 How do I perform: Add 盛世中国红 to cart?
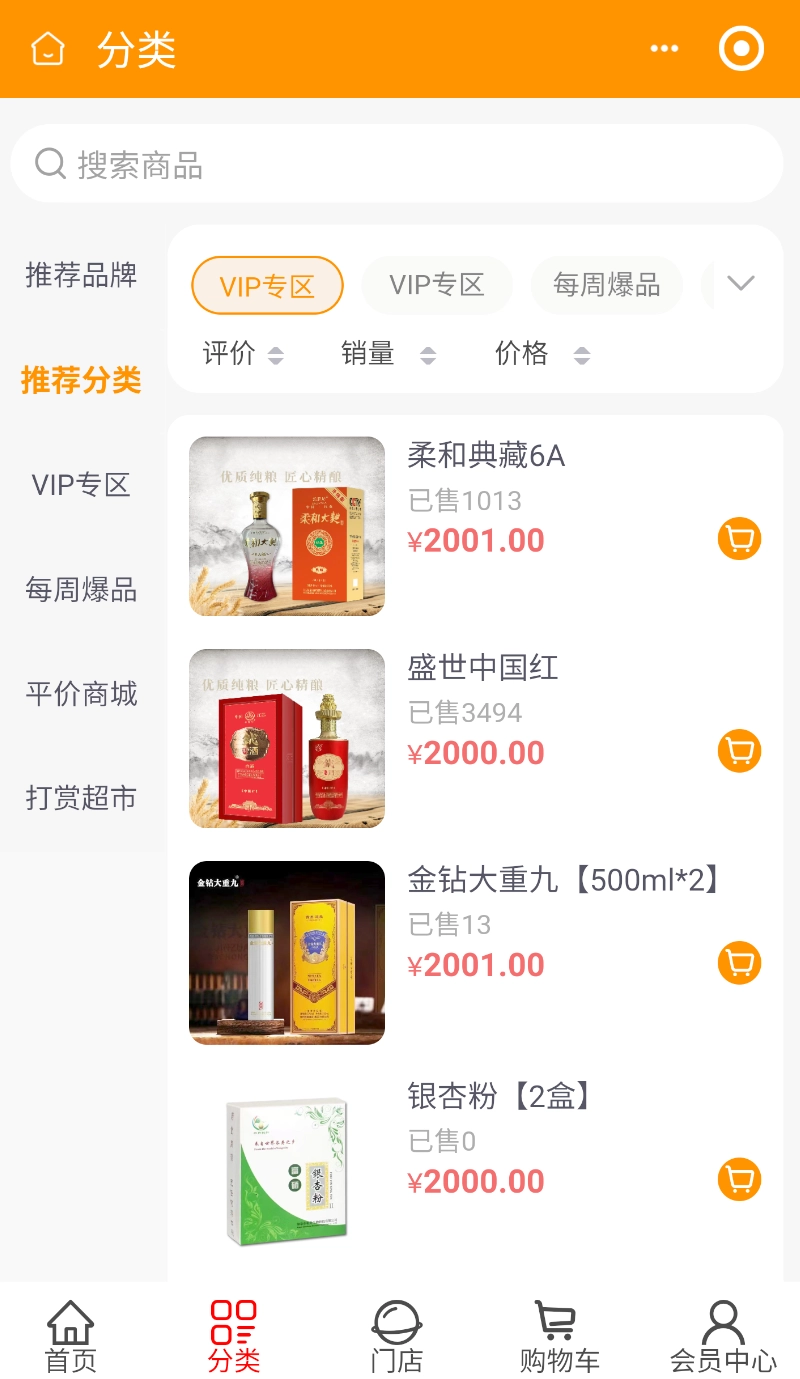(739, 751)
